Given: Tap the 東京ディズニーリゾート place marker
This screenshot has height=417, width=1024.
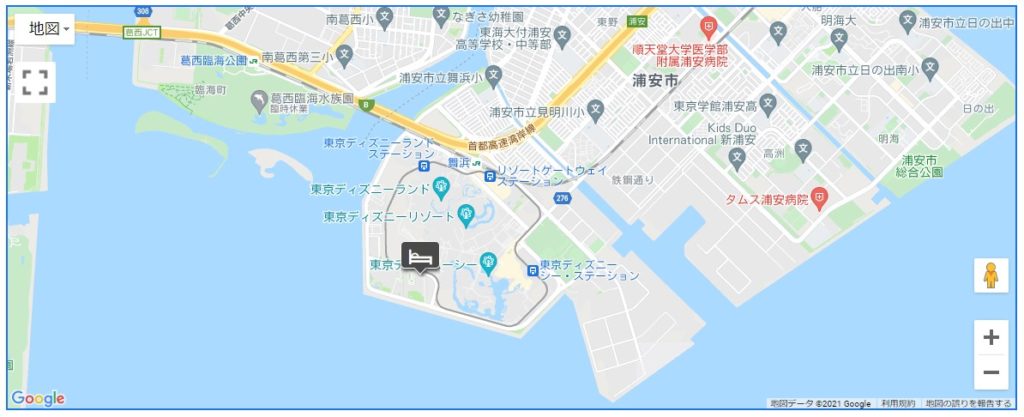Looking at the screenshot, I should [465, 214].
